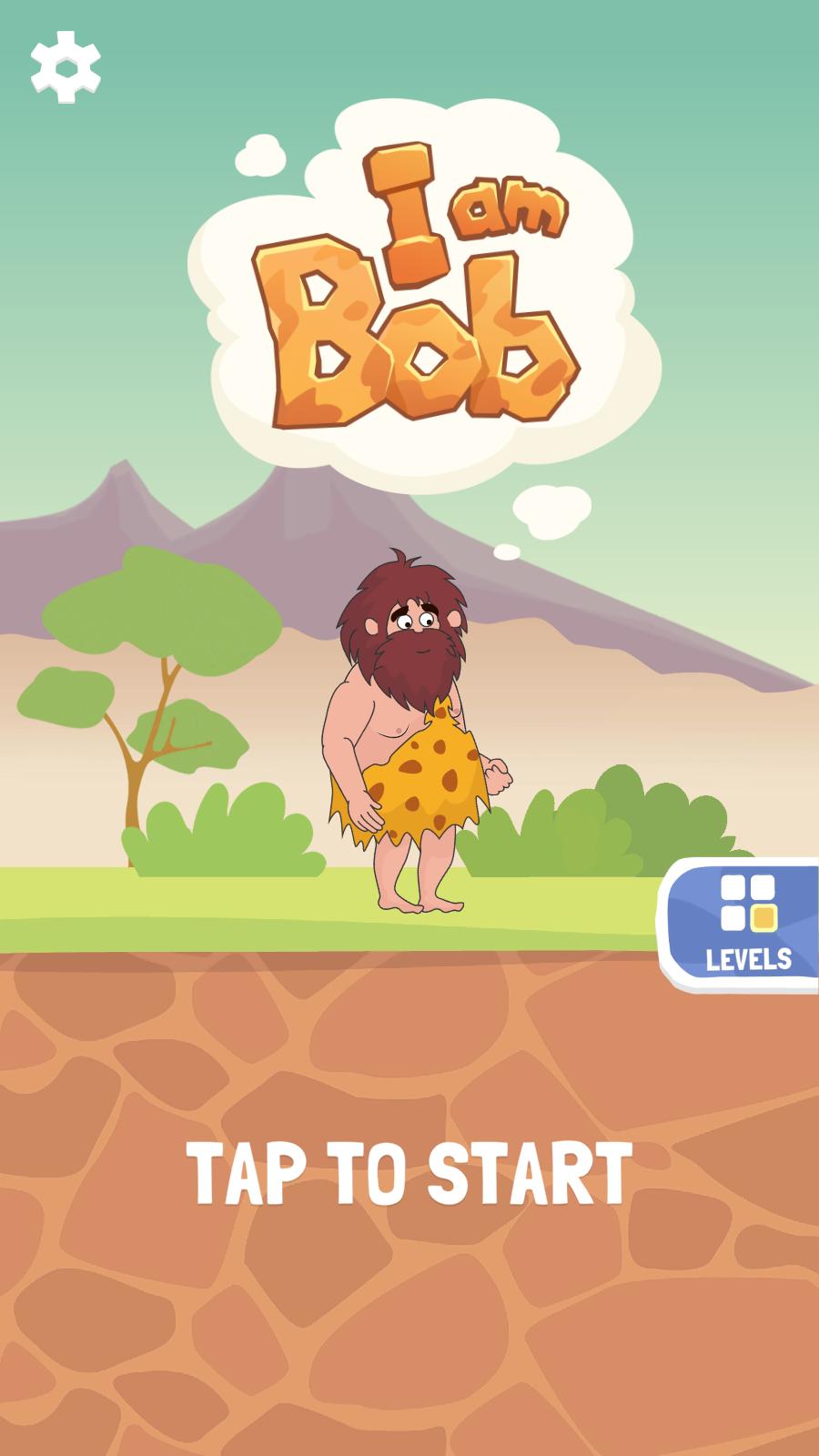Open the settings gear
The width and height of the screenshot is (819, 1456).
click(66, 66)
